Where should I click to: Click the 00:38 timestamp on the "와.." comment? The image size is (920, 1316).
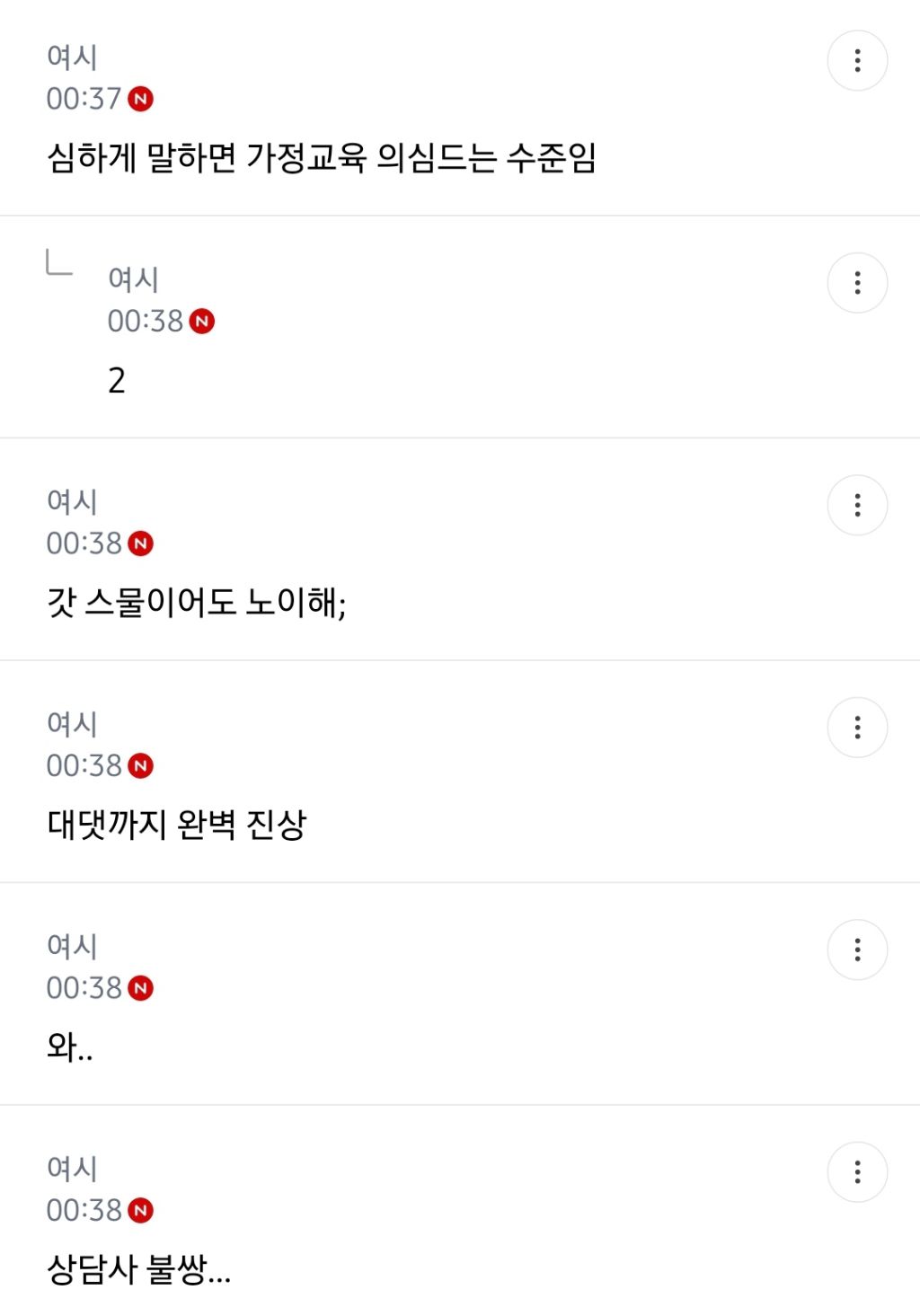pos(83,989)
